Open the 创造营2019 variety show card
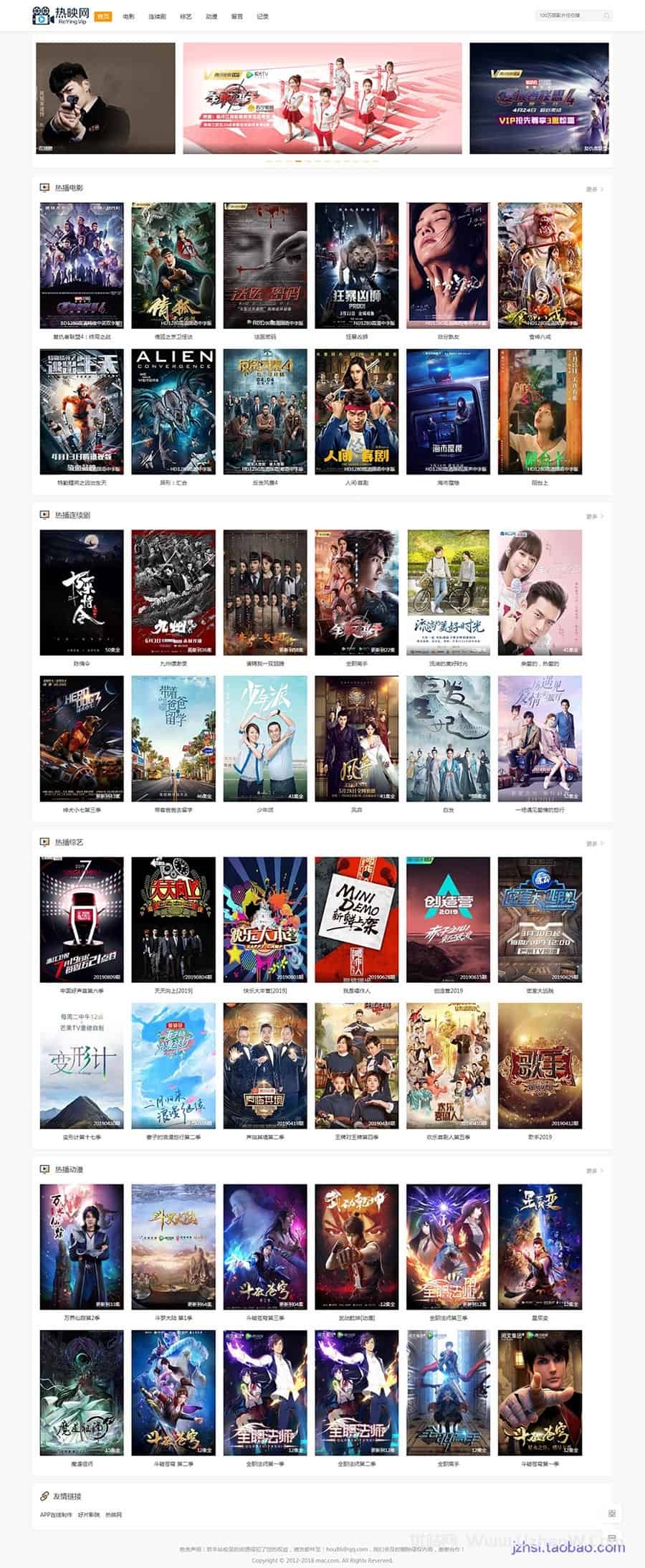Image resolution: width=645 pixels, height=1568 pixels. (x=448, y=920)
